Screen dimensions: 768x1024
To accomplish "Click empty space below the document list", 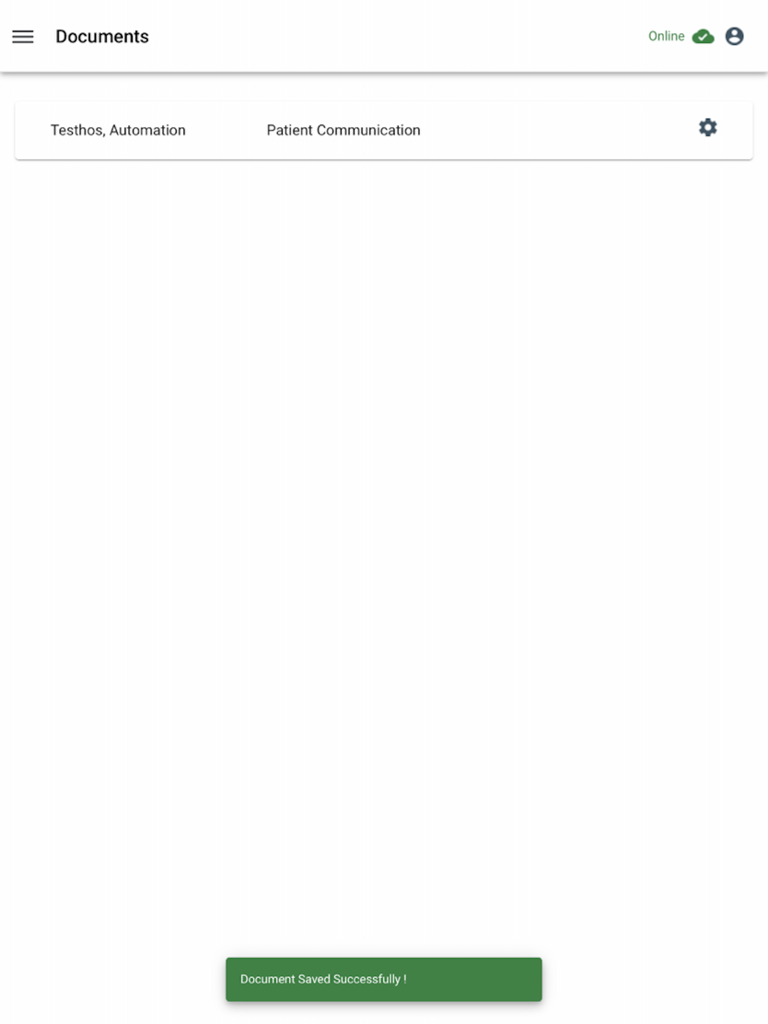I will click(384, 500).
